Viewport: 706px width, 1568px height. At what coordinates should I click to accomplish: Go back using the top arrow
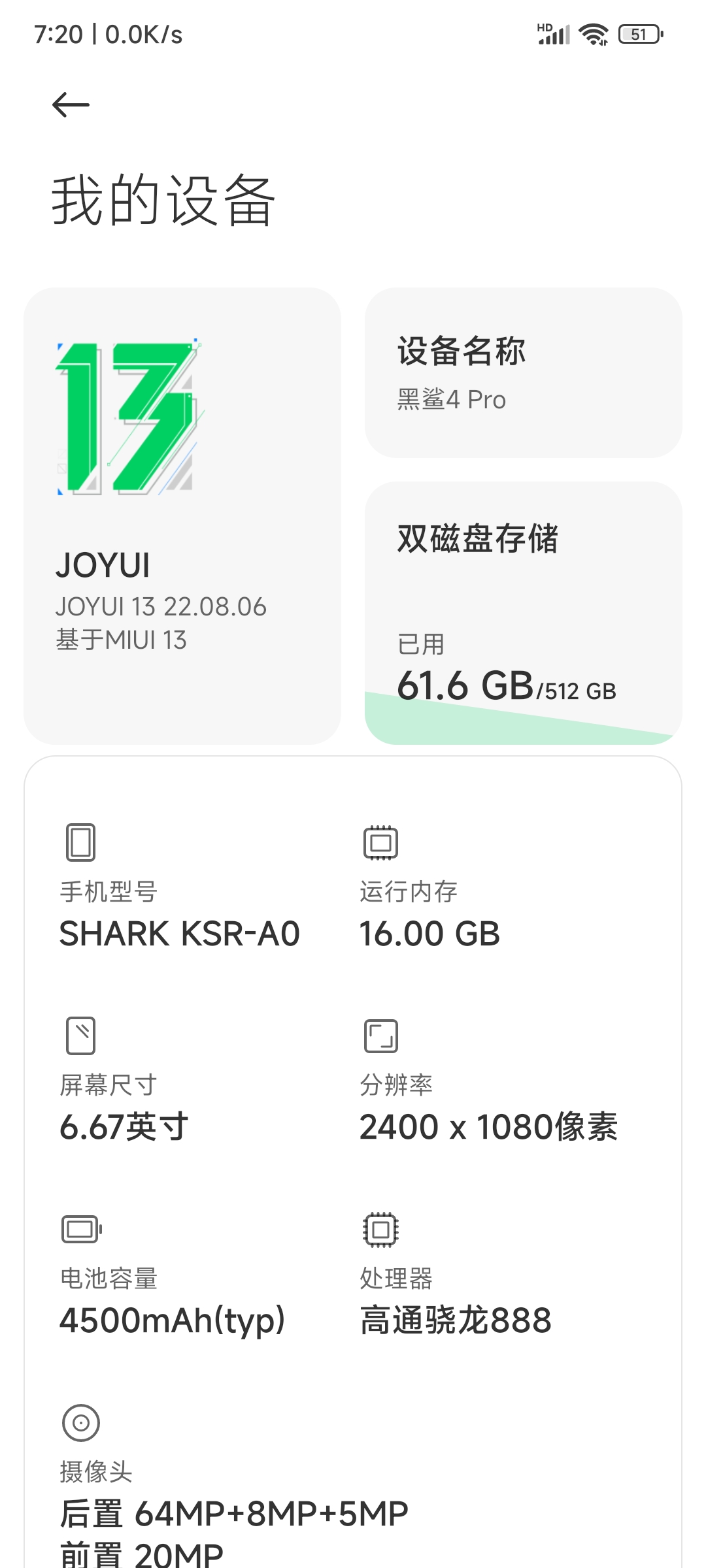pos(71,105)
